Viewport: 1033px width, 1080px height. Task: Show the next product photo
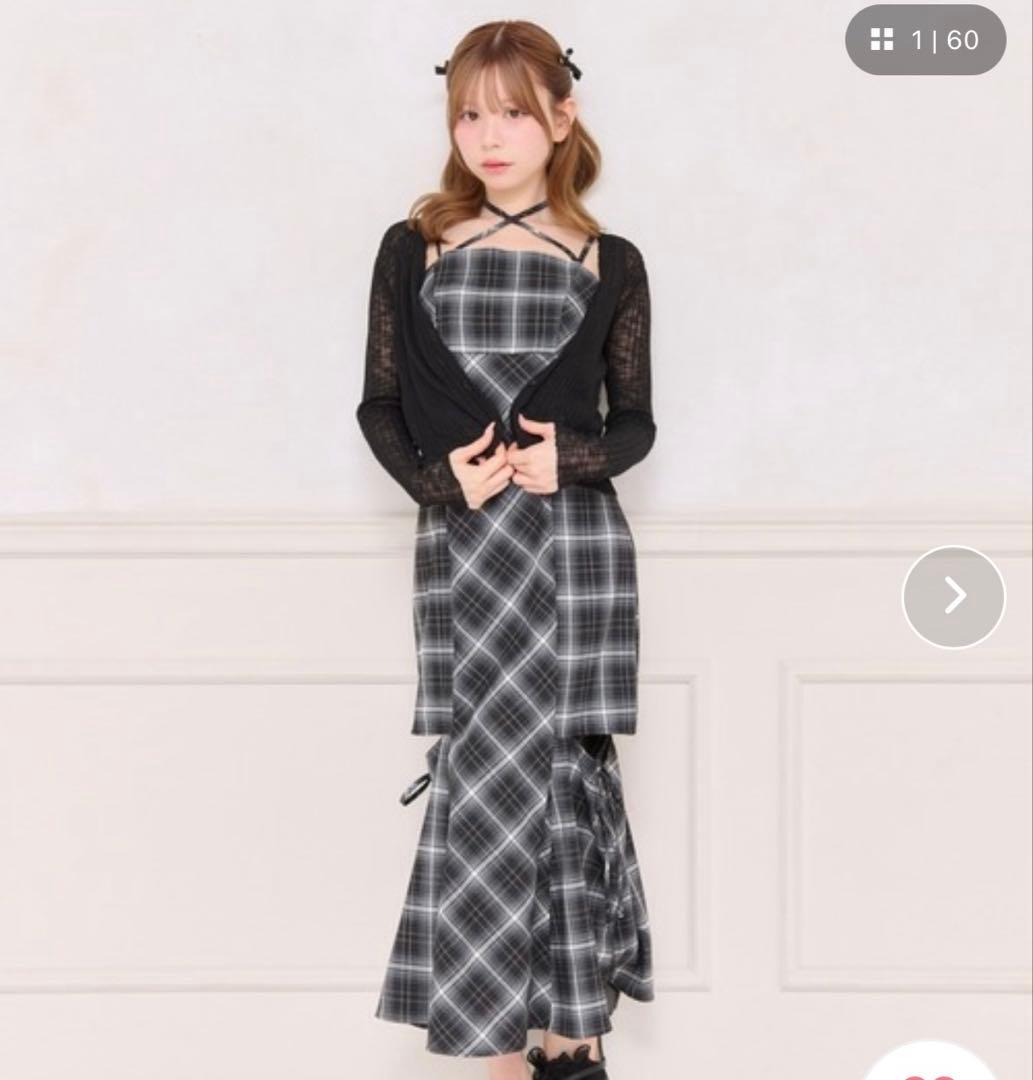point(953,596)
